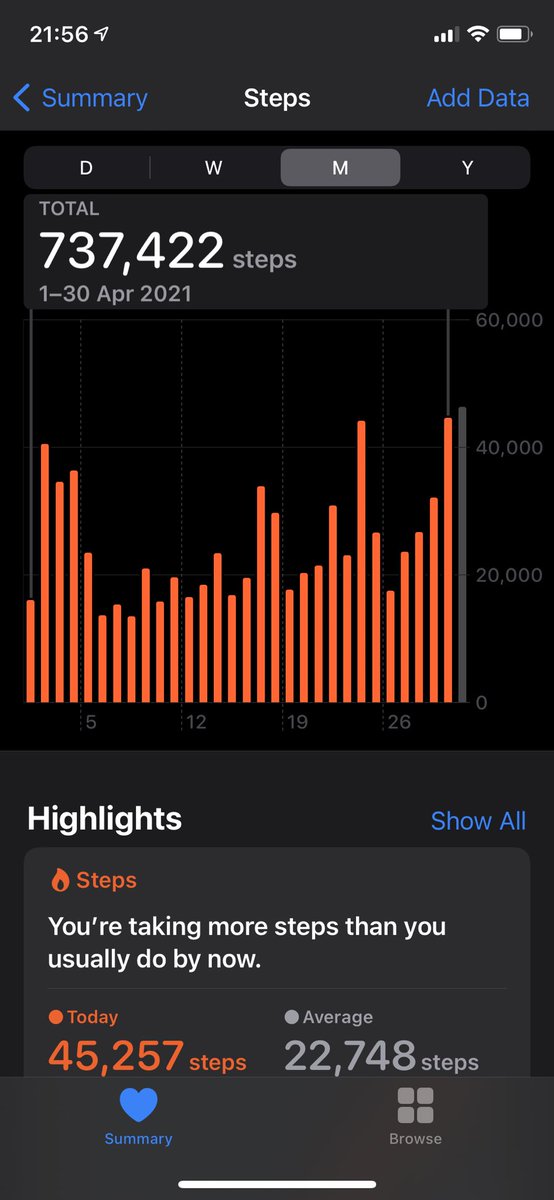Image resolution: width=554 pixels, height=1200 pixels.
Task: Tap Add Data
Action: (478, 98)
